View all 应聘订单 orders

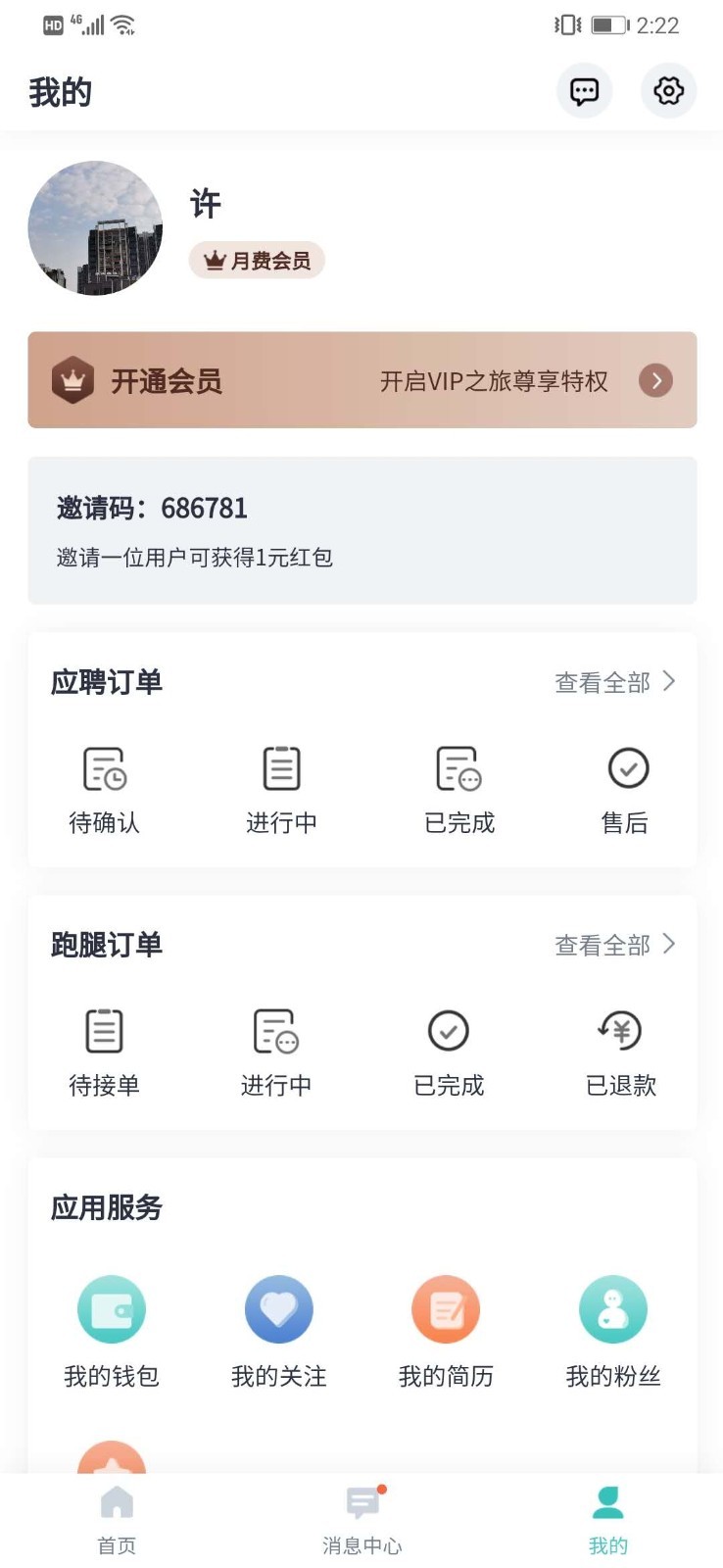pyautogui.click(x=614, y=682)
